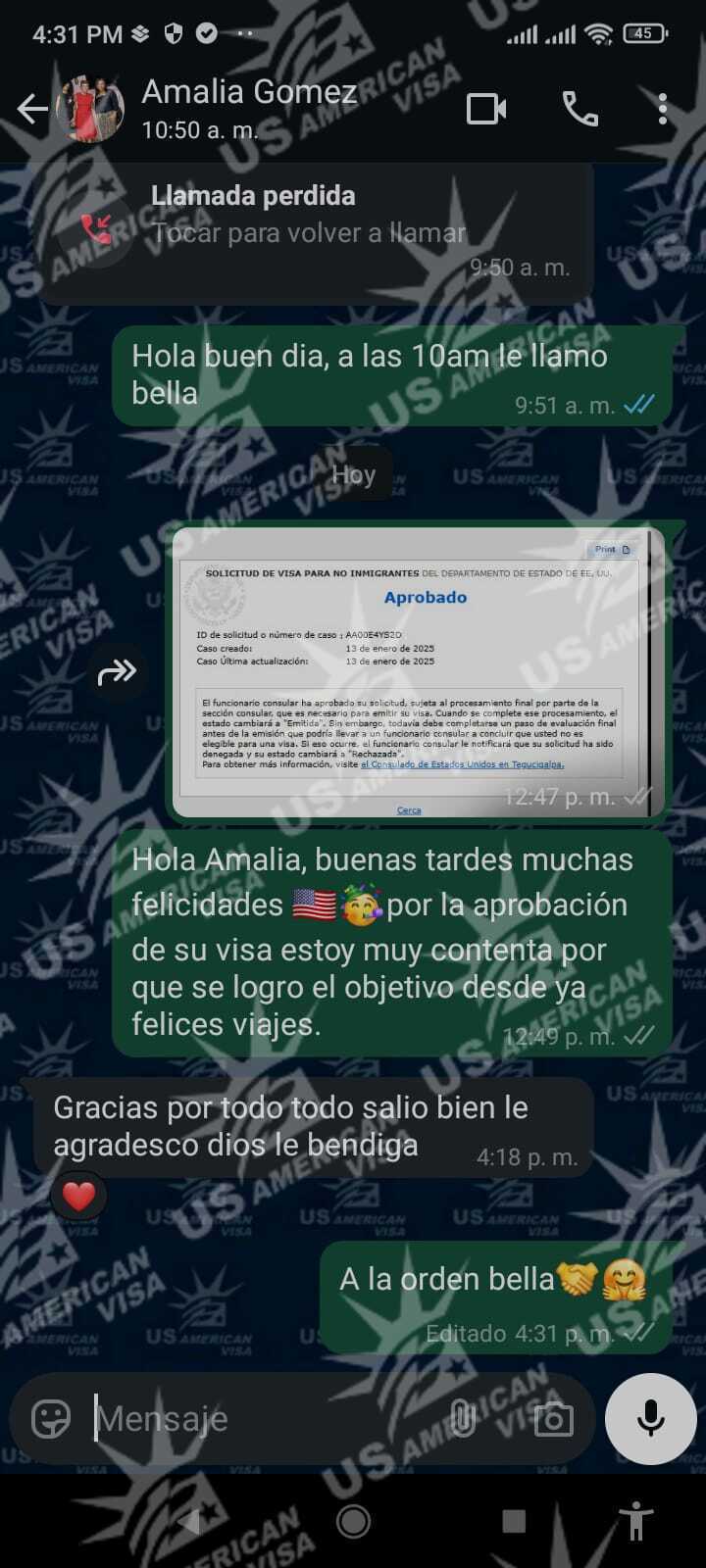This screenshot has height=1568, width=706.
Task: Go to the system home screen
Action: pos(353,1521)
